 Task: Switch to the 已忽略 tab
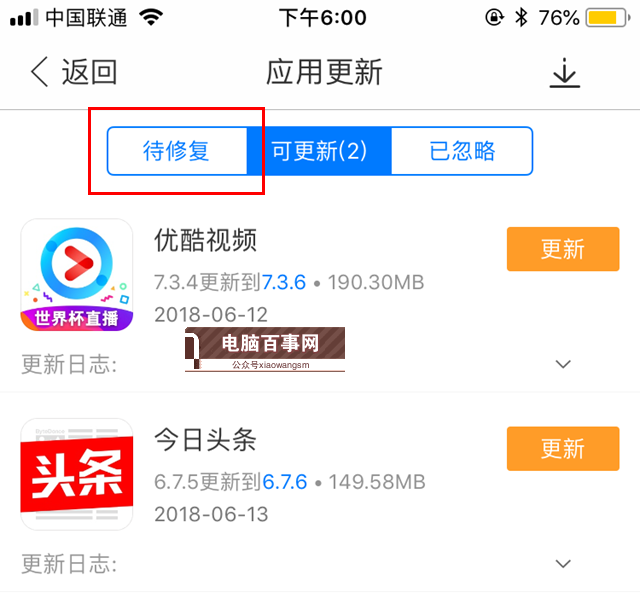tap(461, 151)
